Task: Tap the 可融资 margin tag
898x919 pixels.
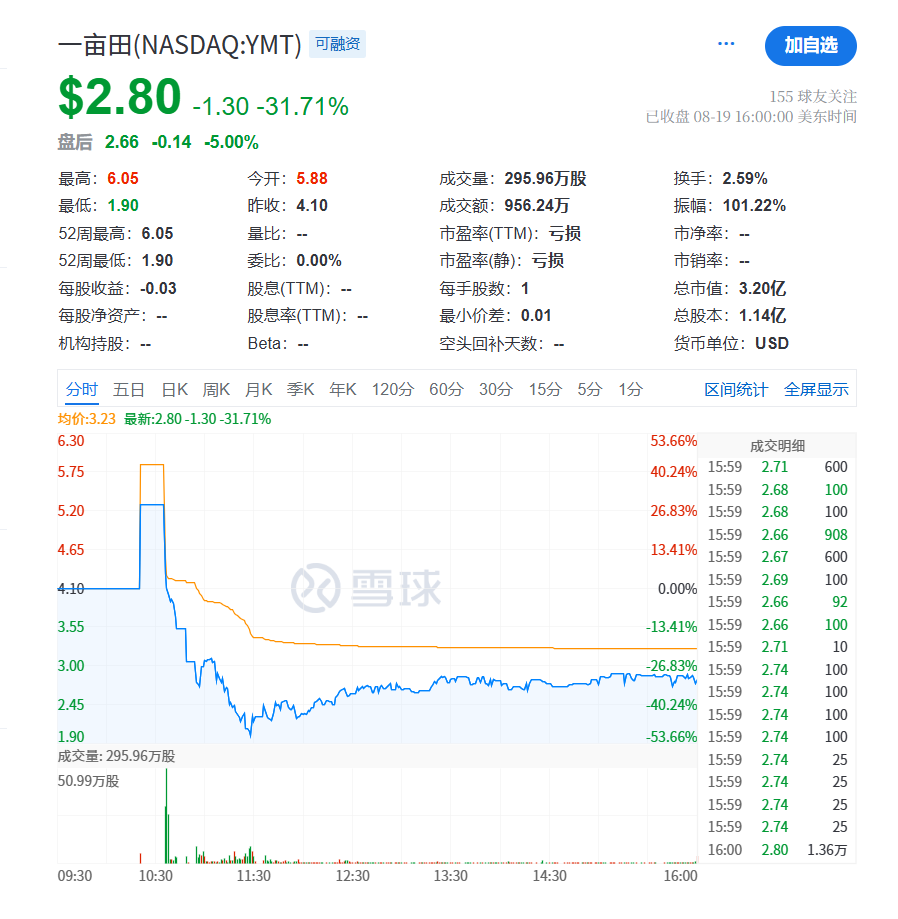Action: point(338,44)
